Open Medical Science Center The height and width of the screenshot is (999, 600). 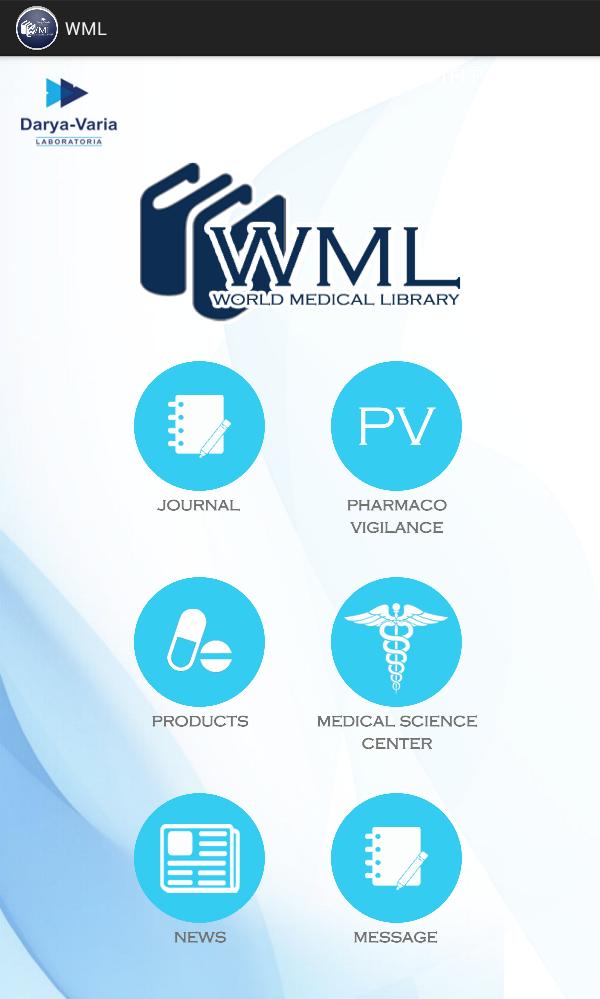[x=396, y=643]
